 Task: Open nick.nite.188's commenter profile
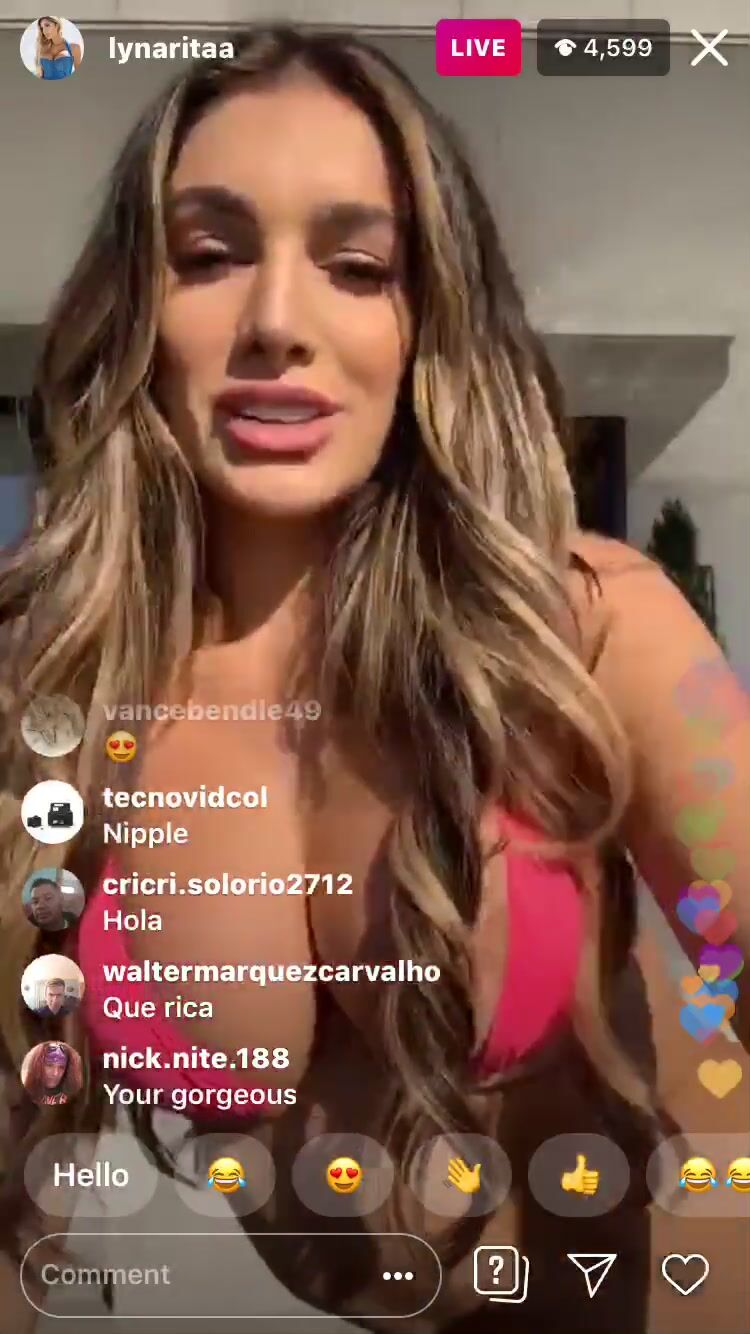(52, 1073)
